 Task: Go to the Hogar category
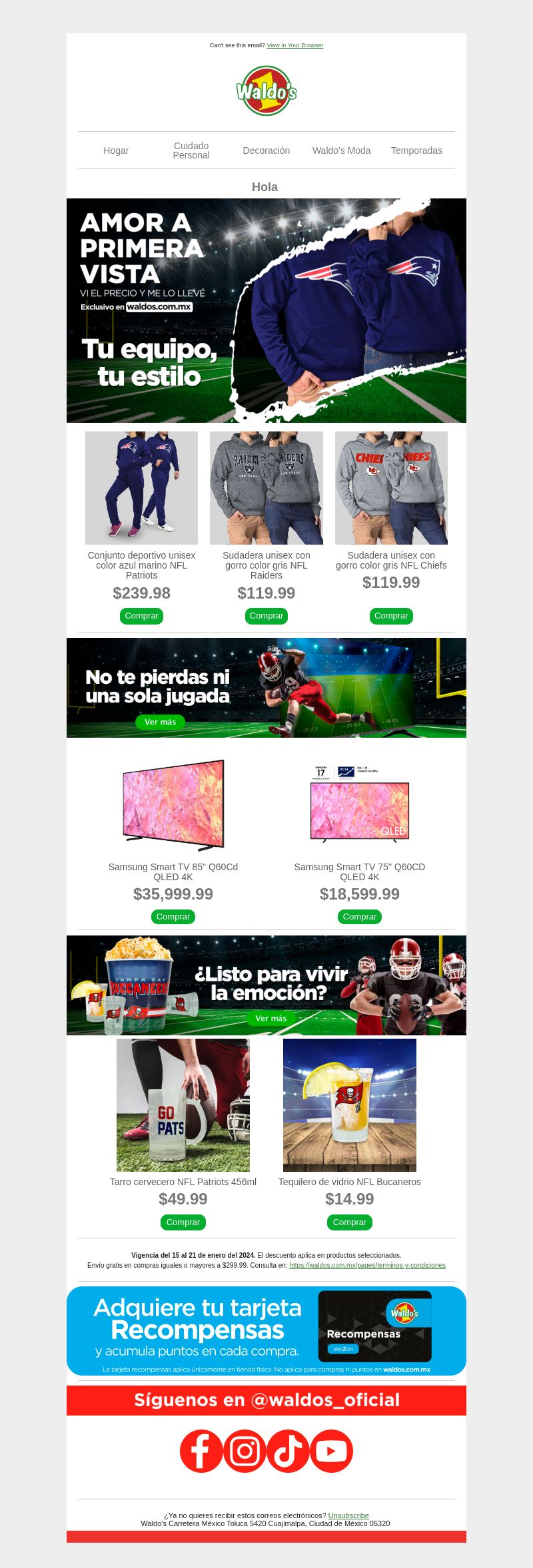[x=116, y=150]
